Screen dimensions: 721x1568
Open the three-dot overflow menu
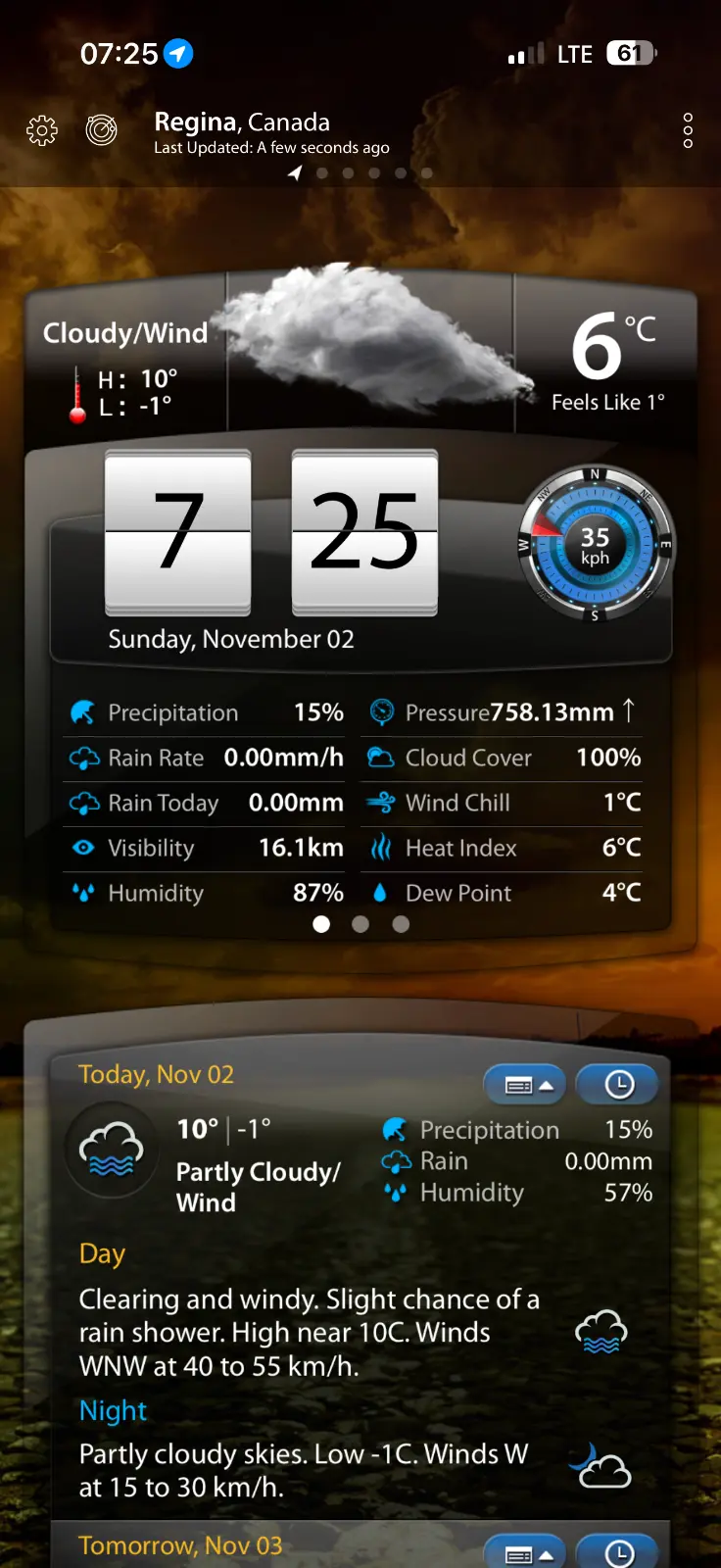(x=688, y=130)
